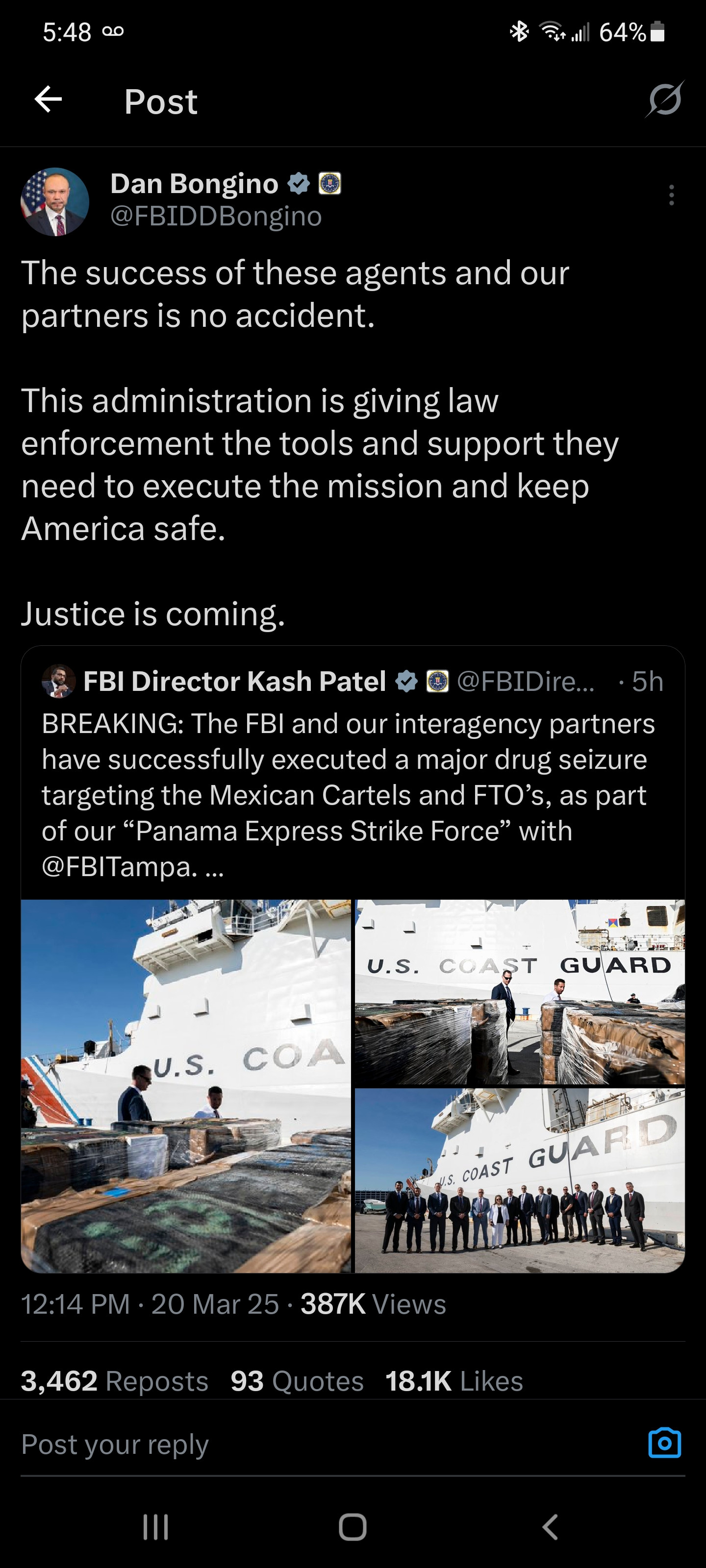Open the post's three-dot overflow menu

click(x=671, y=196)
